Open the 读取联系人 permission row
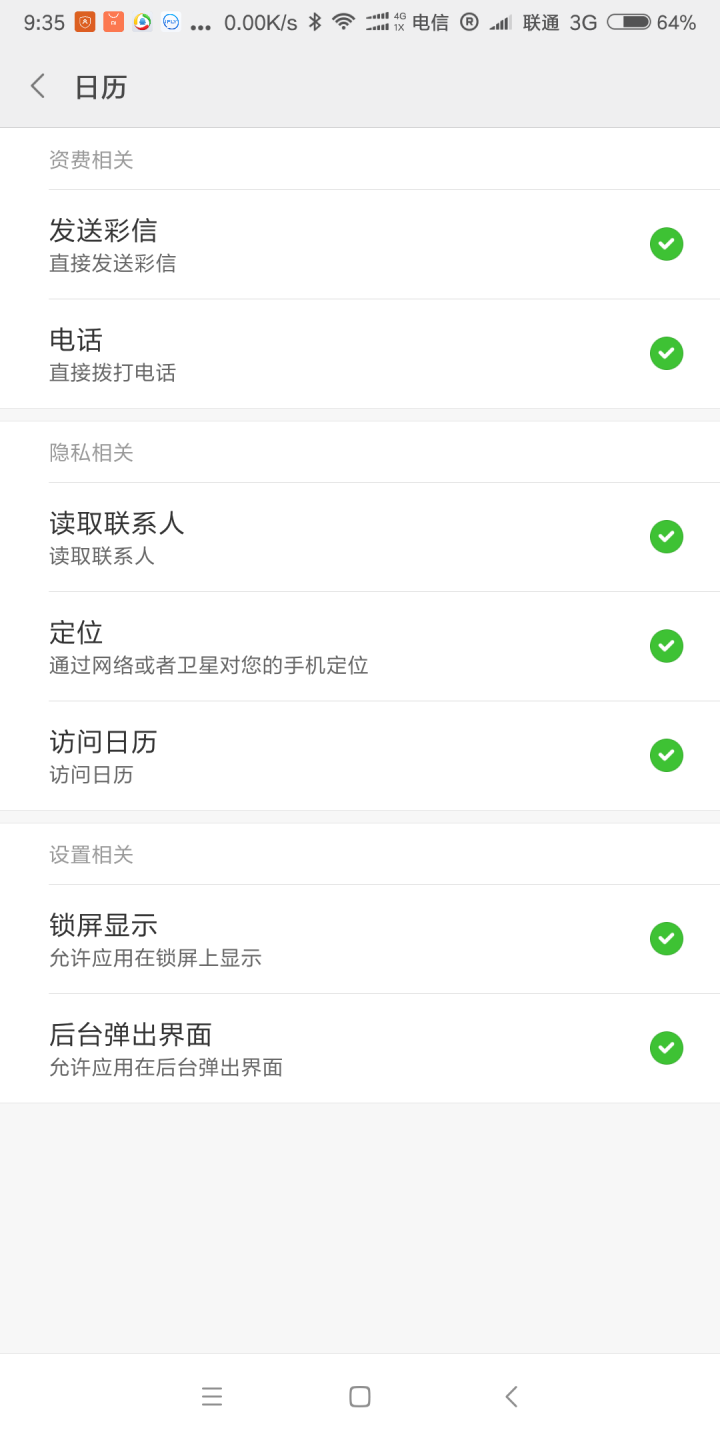The image size is (720, 1440). [360, 537]
